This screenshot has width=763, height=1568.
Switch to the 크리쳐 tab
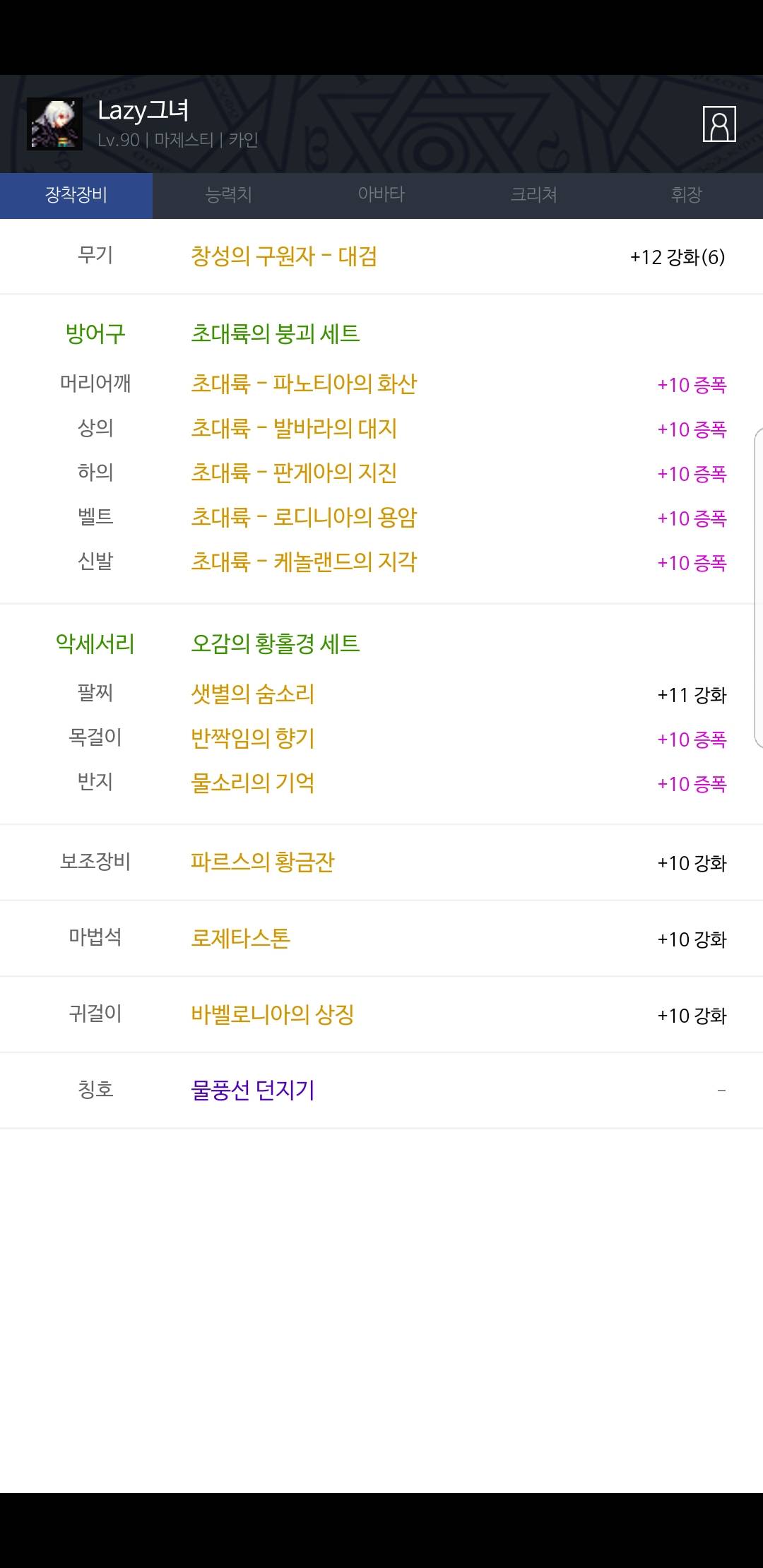534,195
